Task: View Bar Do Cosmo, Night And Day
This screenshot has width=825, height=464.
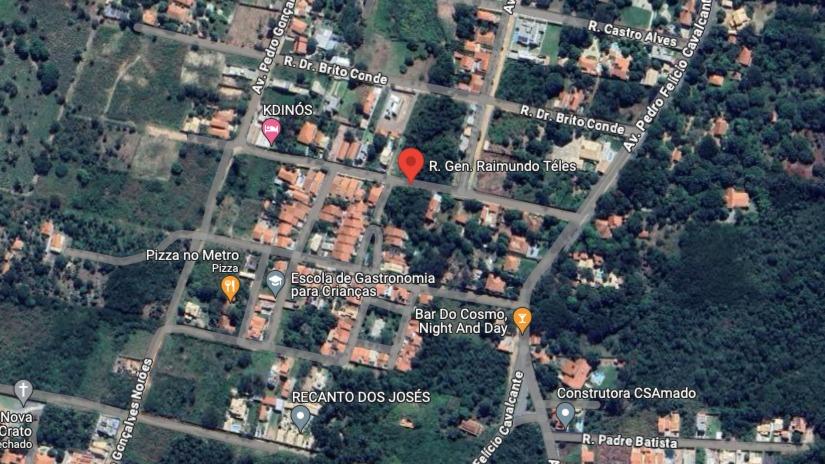Action: coord(522,319)
